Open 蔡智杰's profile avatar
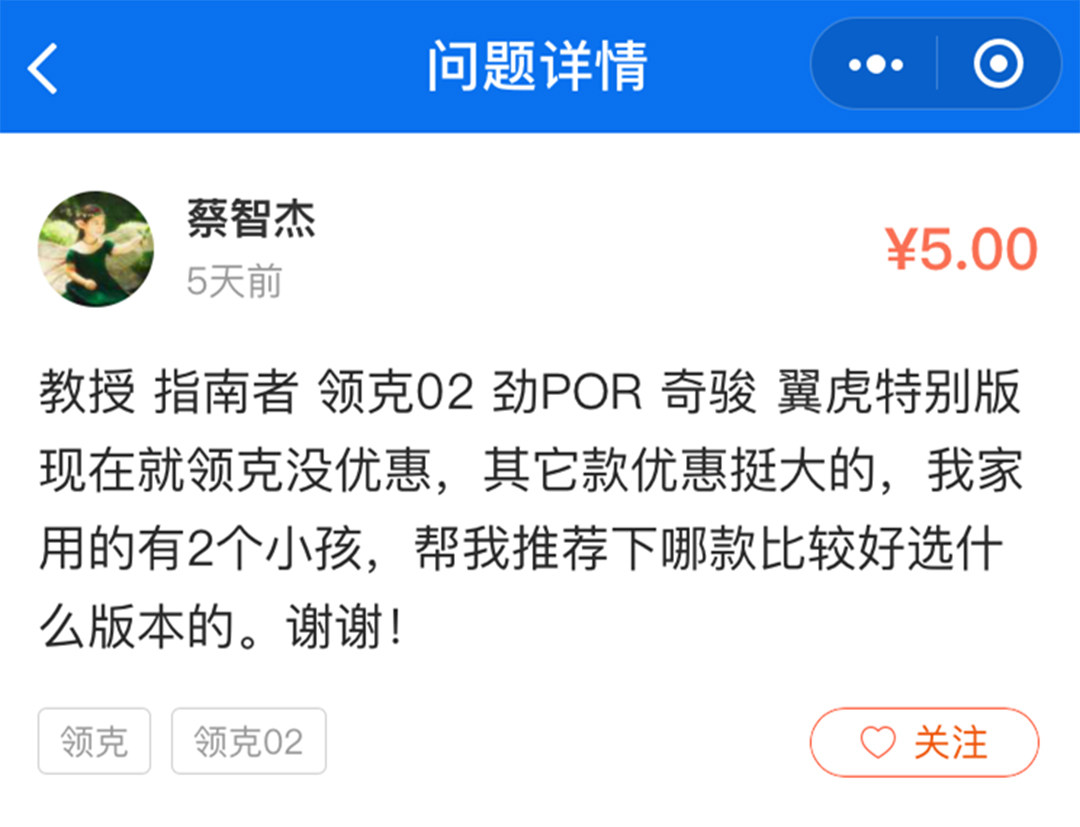1080x827 pixels. pos(96,249)
